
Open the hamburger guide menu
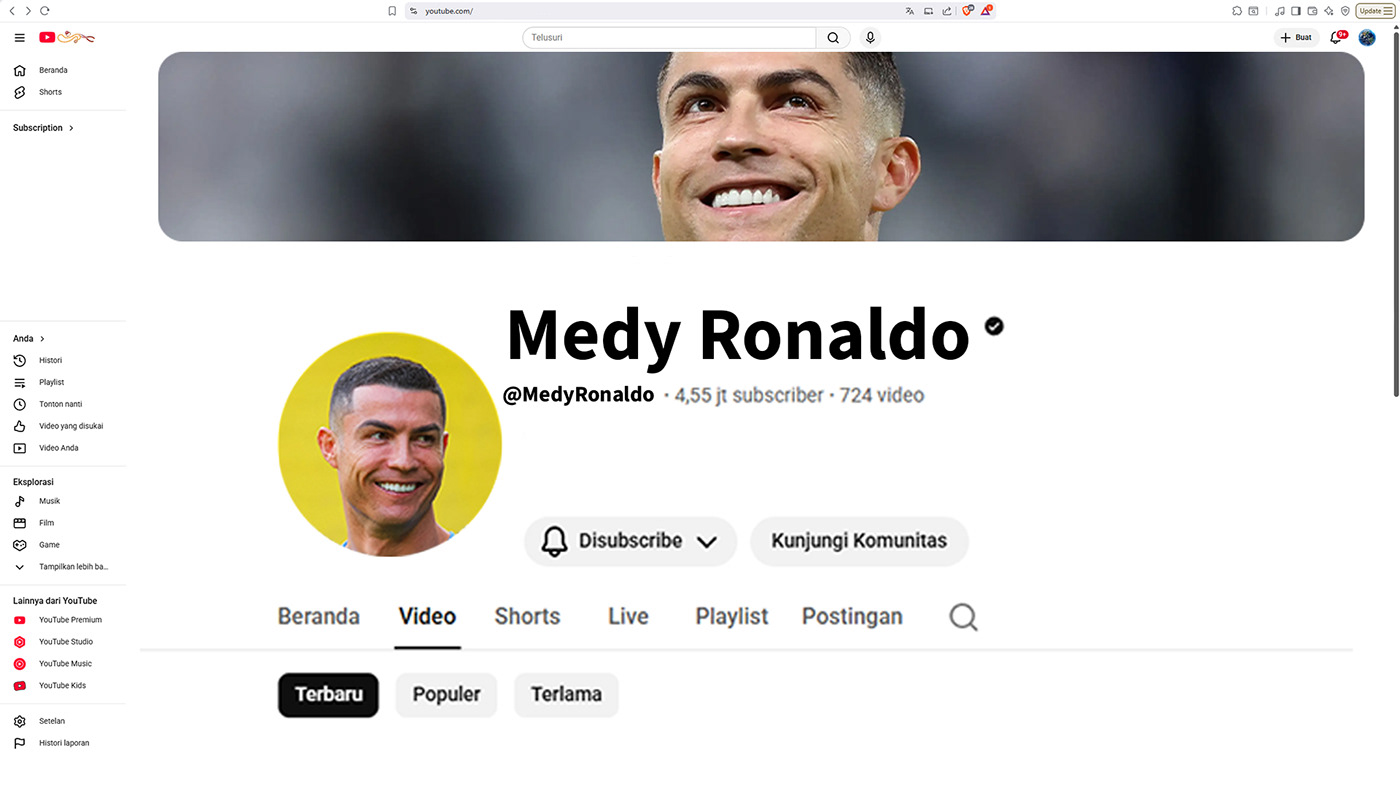coord(19,38)
